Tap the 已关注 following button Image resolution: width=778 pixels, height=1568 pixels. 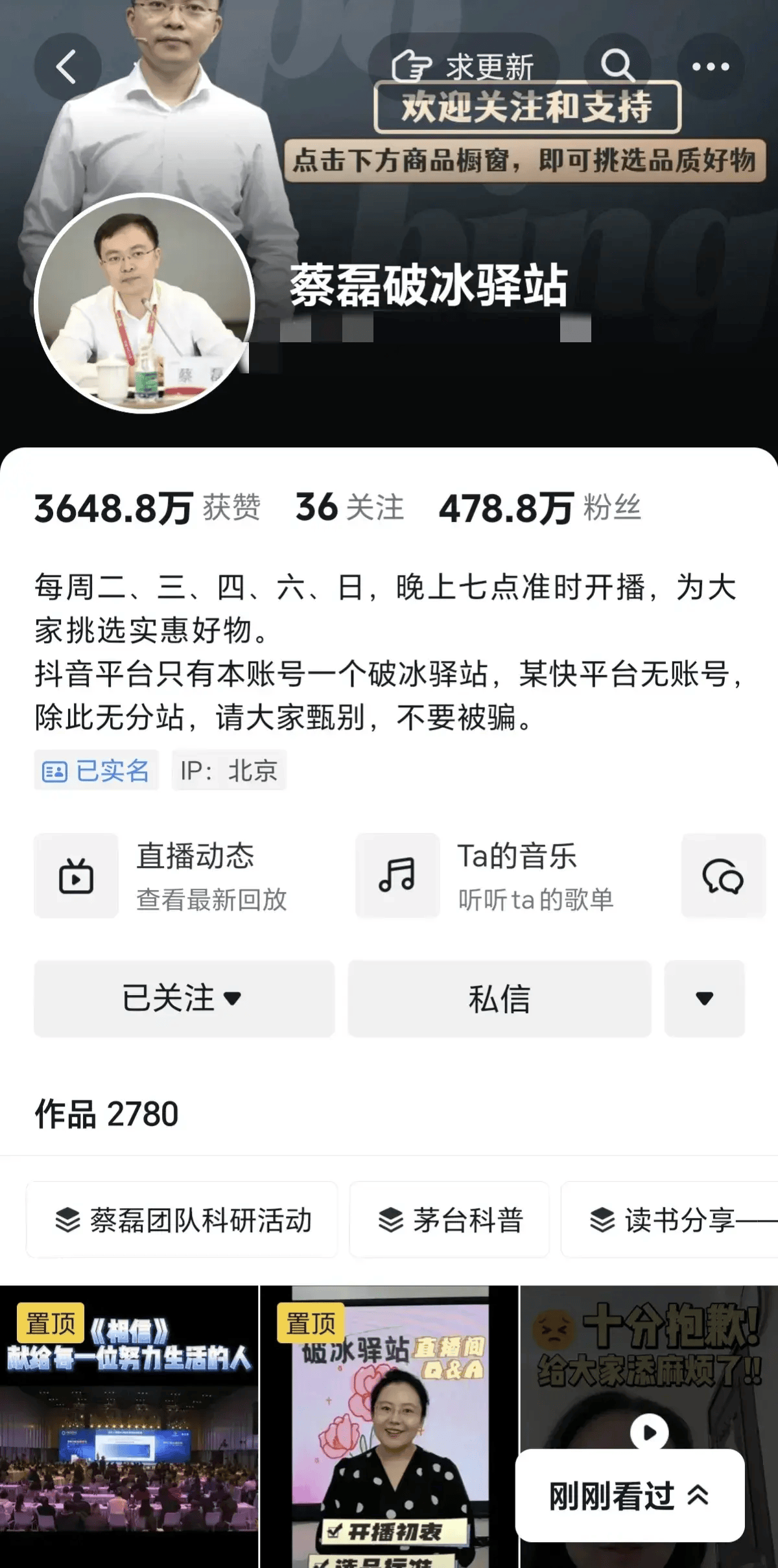(x=184, y=998)
